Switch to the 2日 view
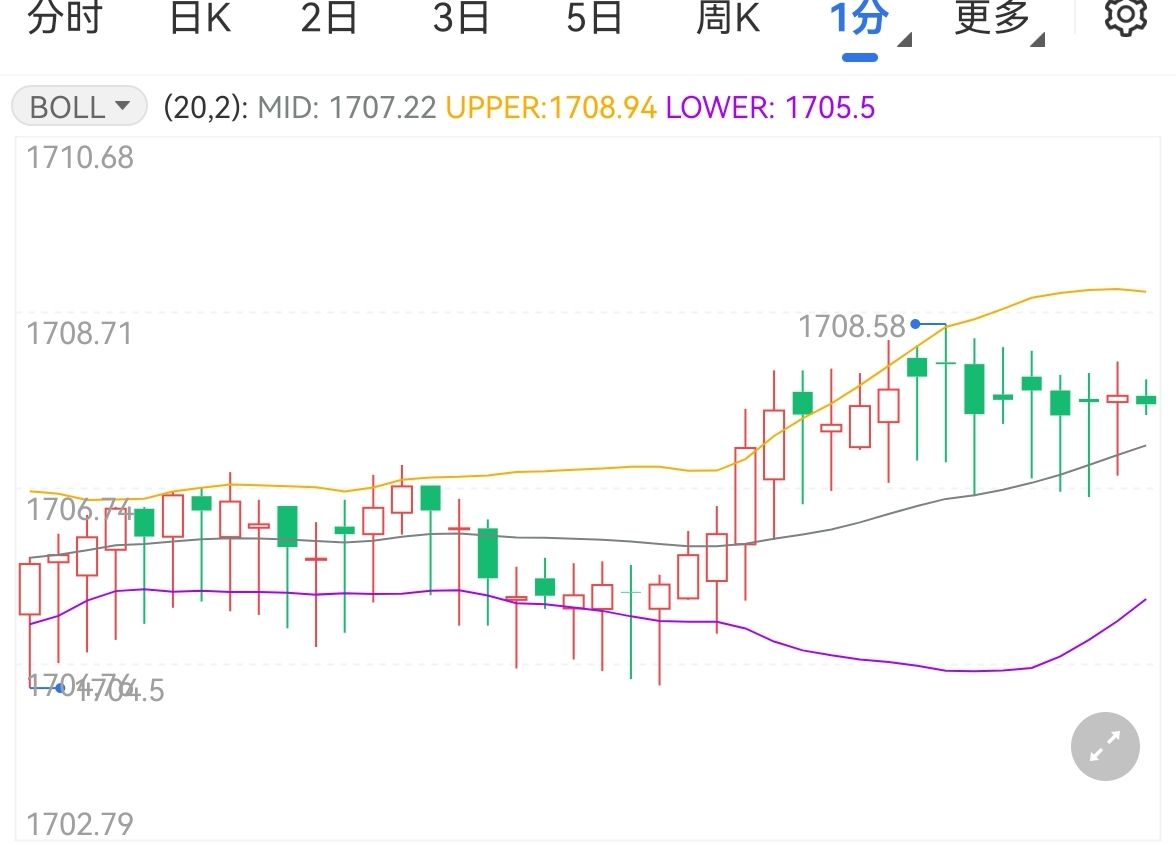Viewport: 1176px width, 847px height. pyautogui.click(x=329, y=19)
